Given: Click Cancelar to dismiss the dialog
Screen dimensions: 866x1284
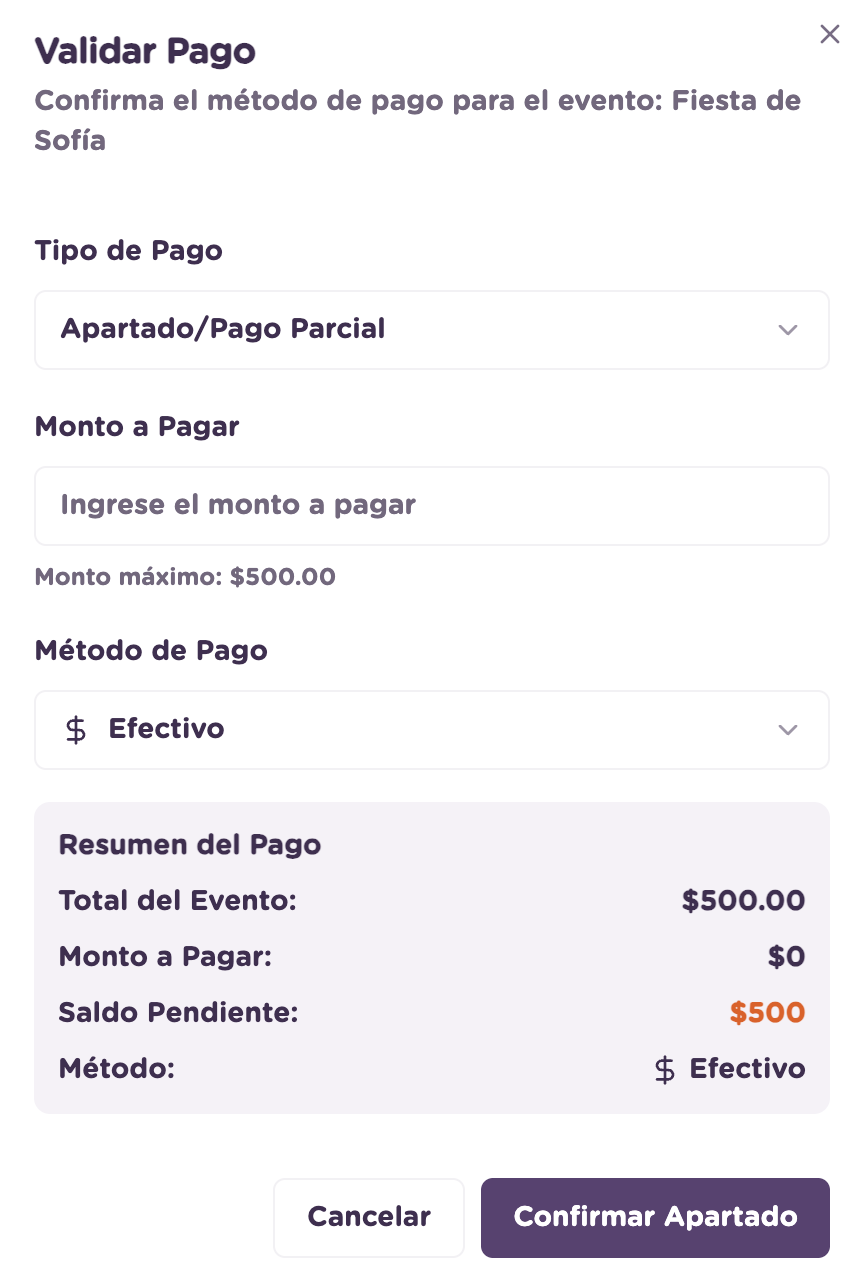Looking at the screenshot, I should [x=369, y=1217].
